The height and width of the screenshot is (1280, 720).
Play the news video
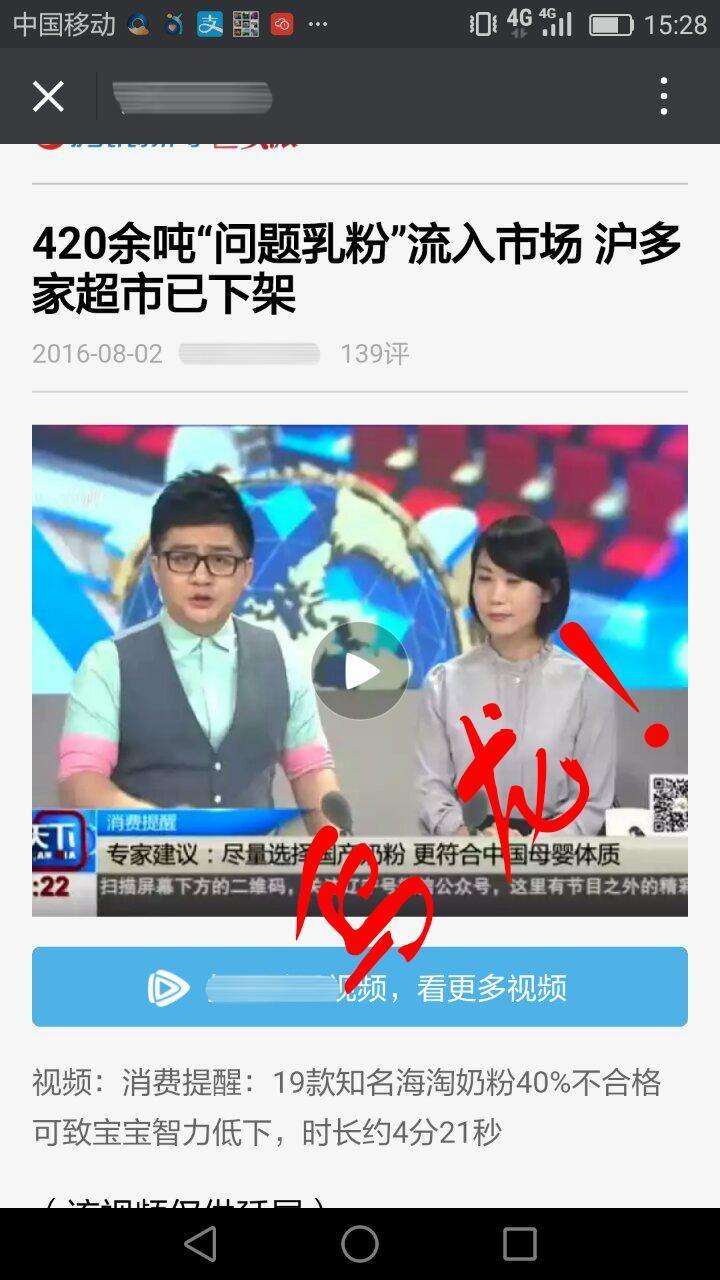(x=360, y=671)
